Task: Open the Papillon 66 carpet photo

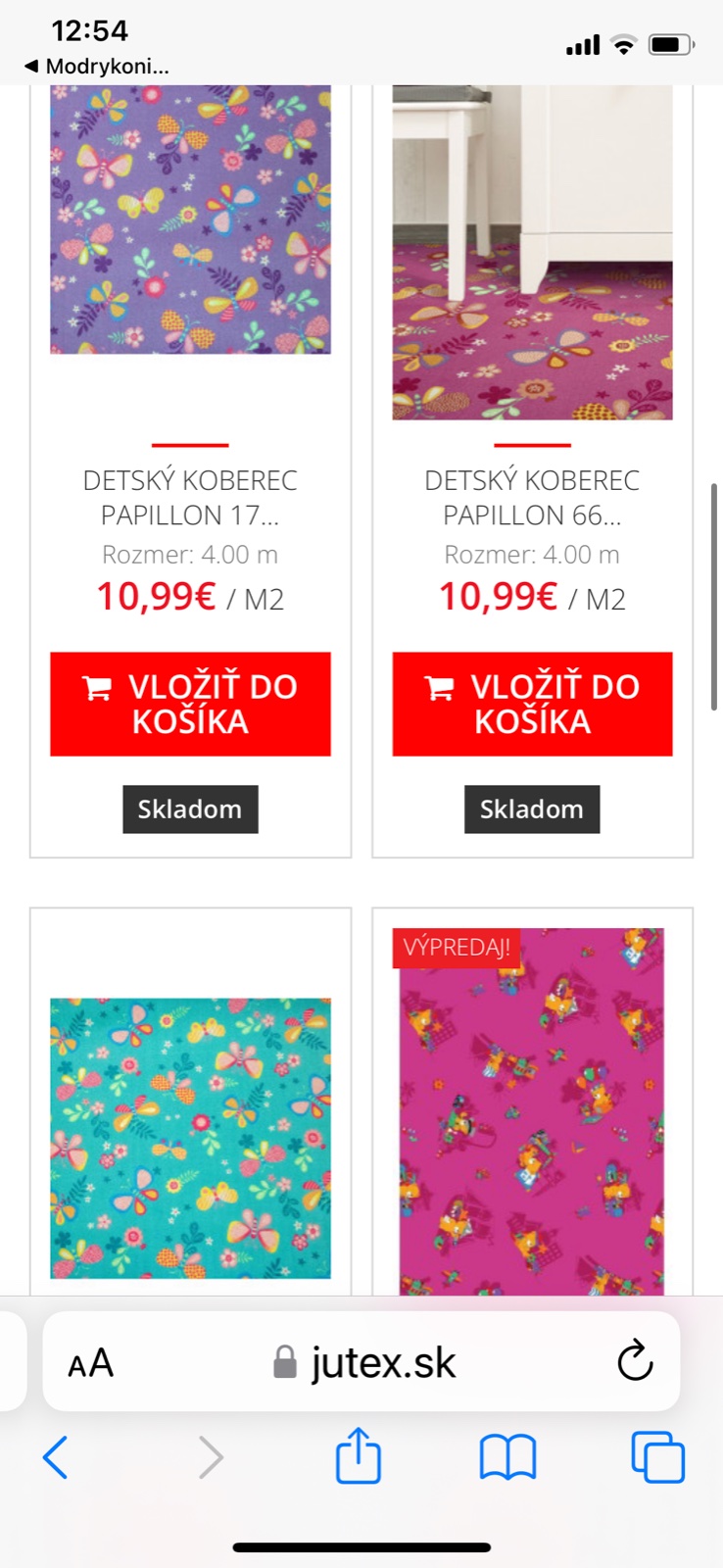Action: [x=532, y=252]
